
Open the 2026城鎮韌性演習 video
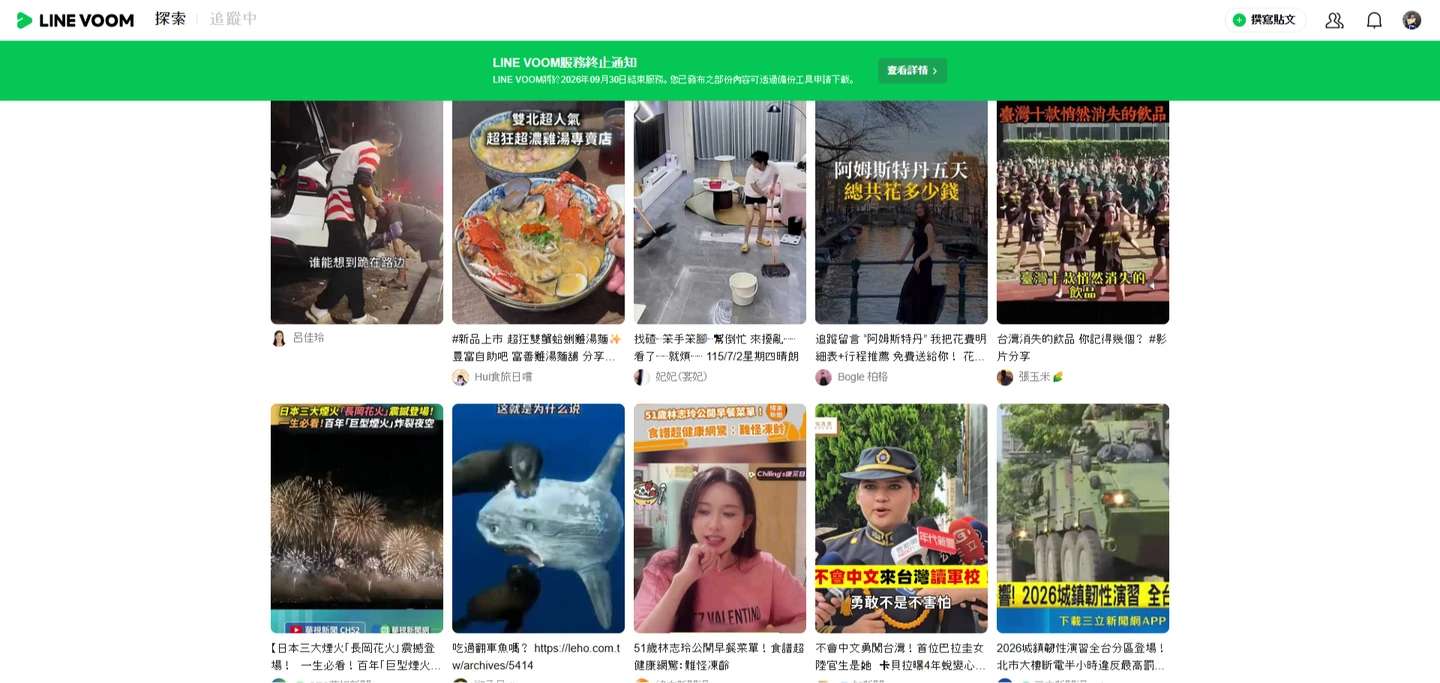tap(1082, 518)
